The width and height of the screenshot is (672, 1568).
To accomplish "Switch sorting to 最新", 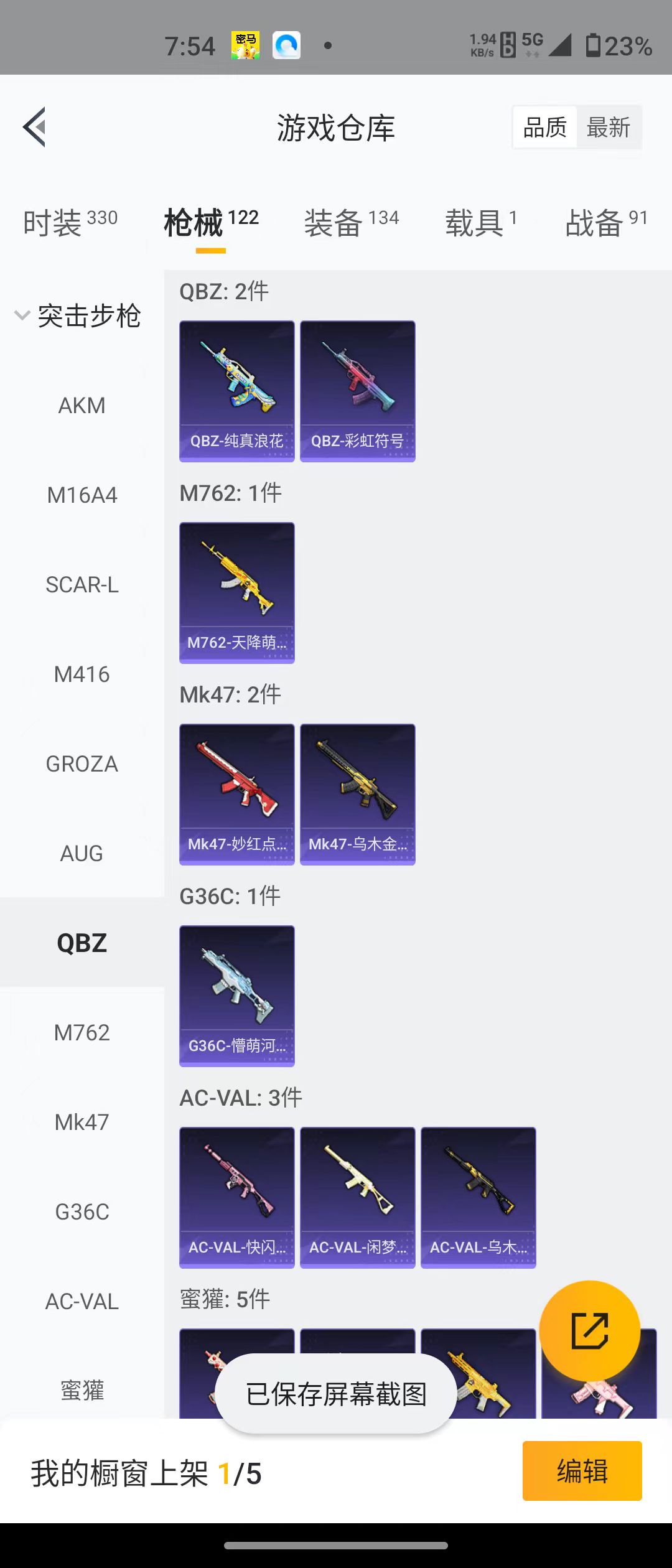I will pos(609,128).
